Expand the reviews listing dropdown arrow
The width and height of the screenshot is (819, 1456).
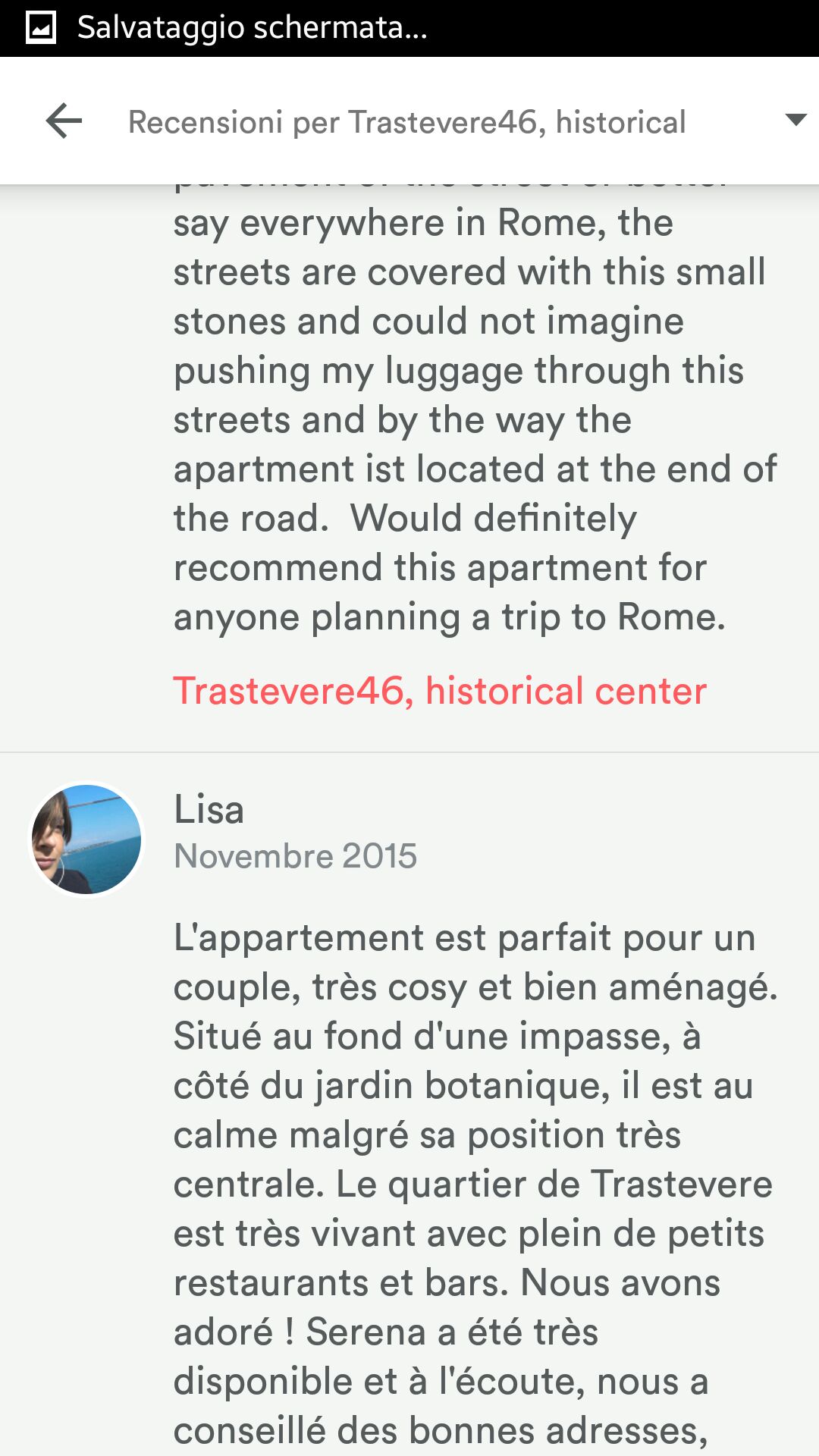coord(795,120)
